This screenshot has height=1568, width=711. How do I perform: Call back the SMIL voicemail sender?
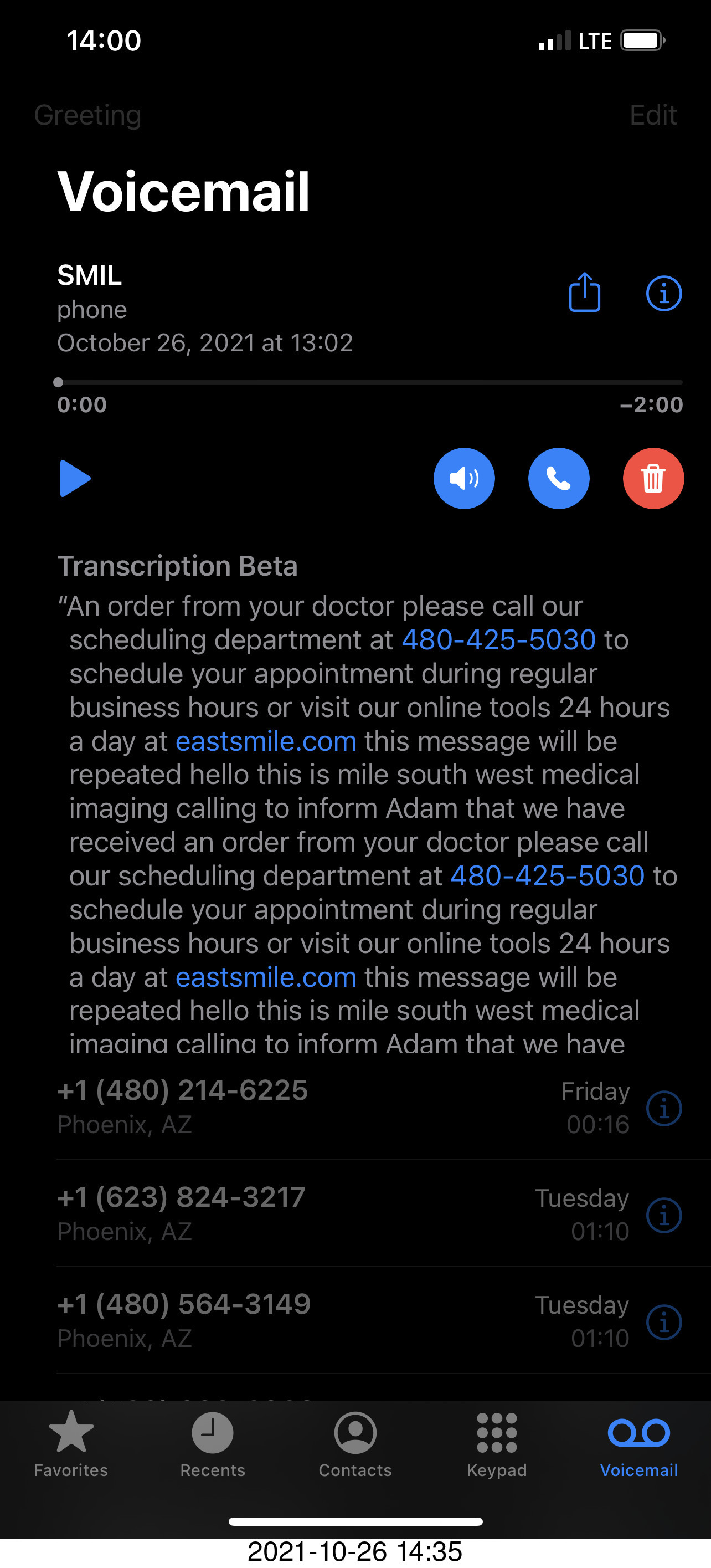[558, 479]
